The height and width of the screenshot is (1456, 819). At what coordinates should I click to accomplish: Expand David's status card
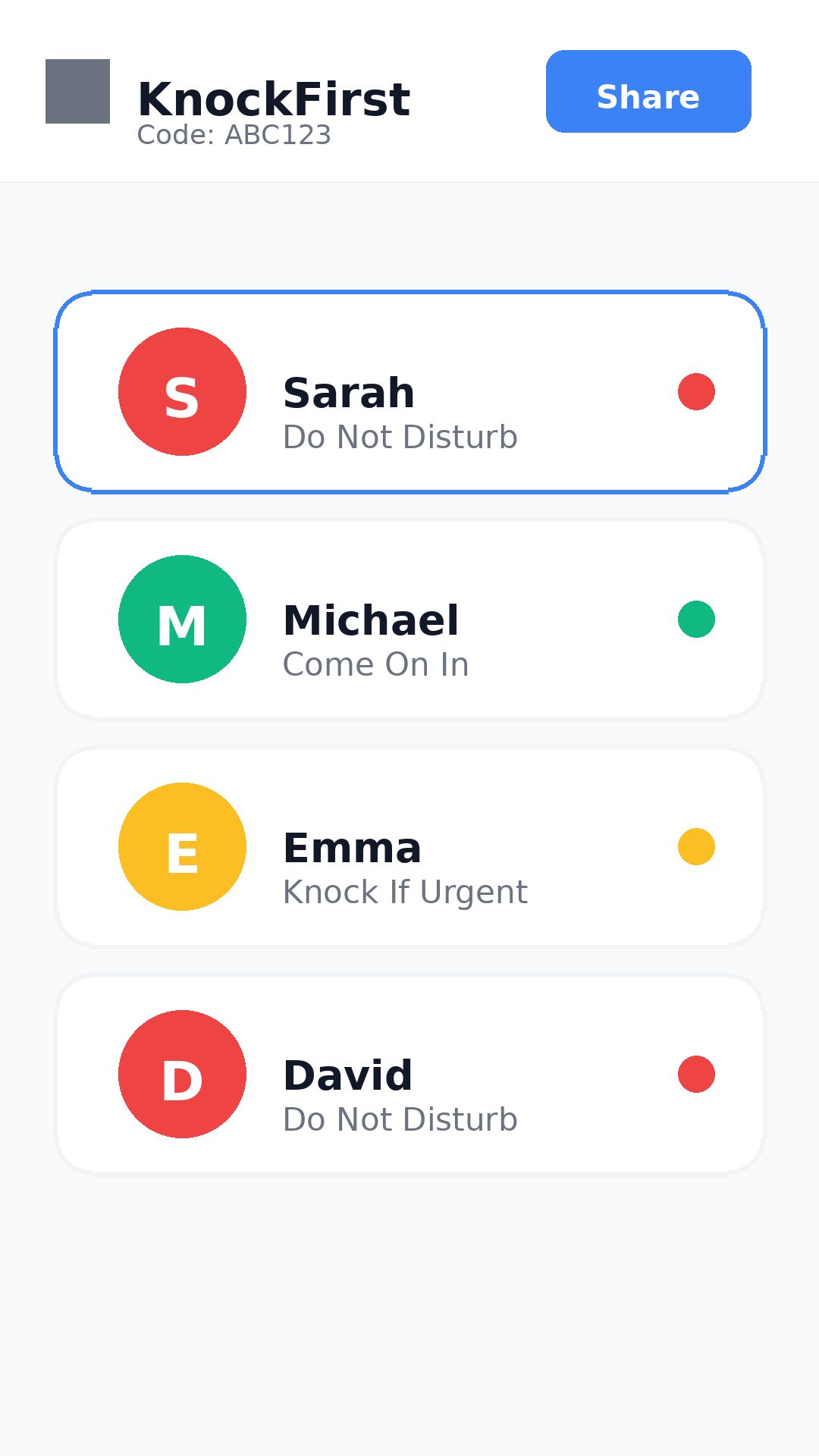click(x=409, y=1074)
